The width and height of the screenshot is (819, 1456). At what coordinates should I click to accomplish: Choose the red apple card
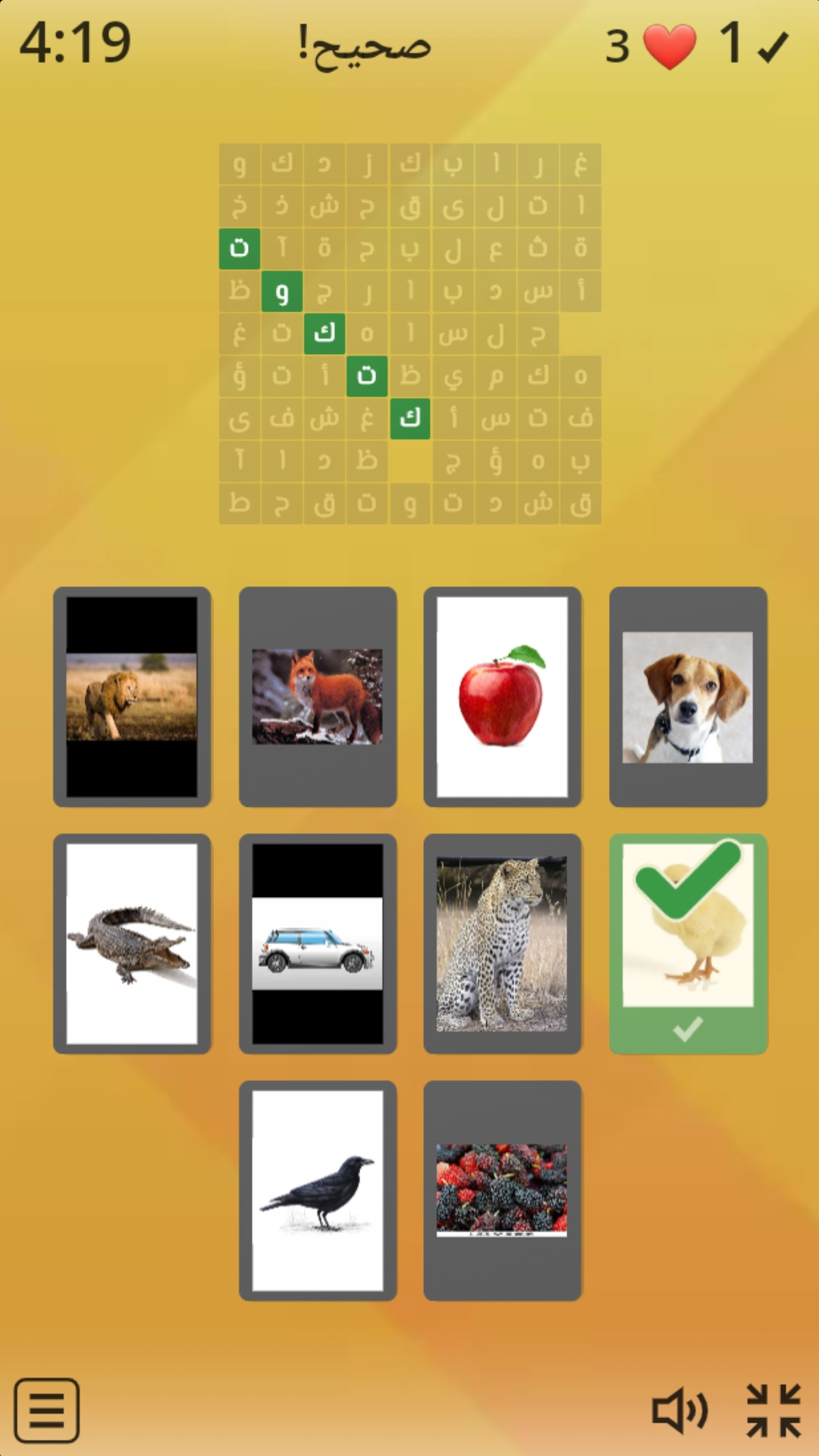tap(502, 696)
